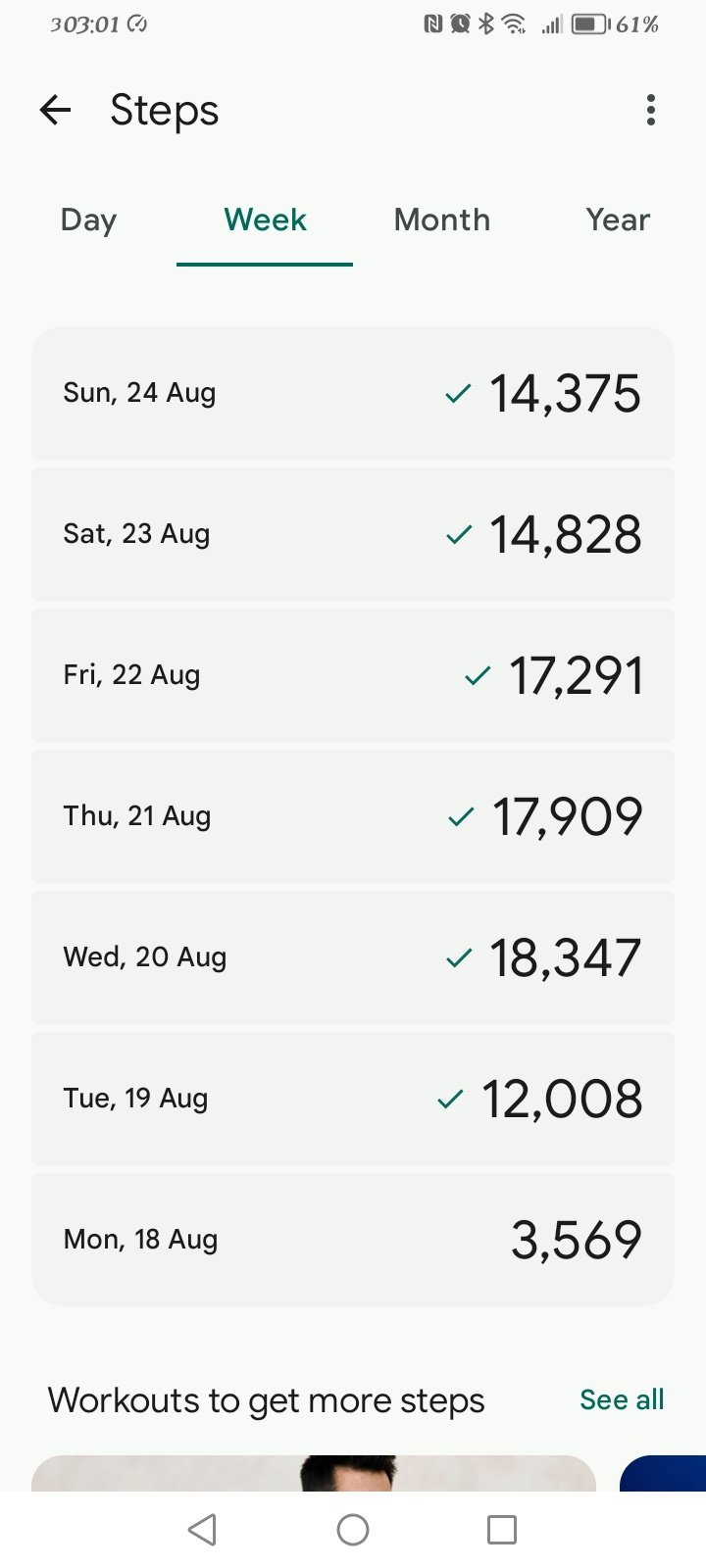Show recent apps
This screenshot has height=1568, width=706.
[x=502, y=1530]
